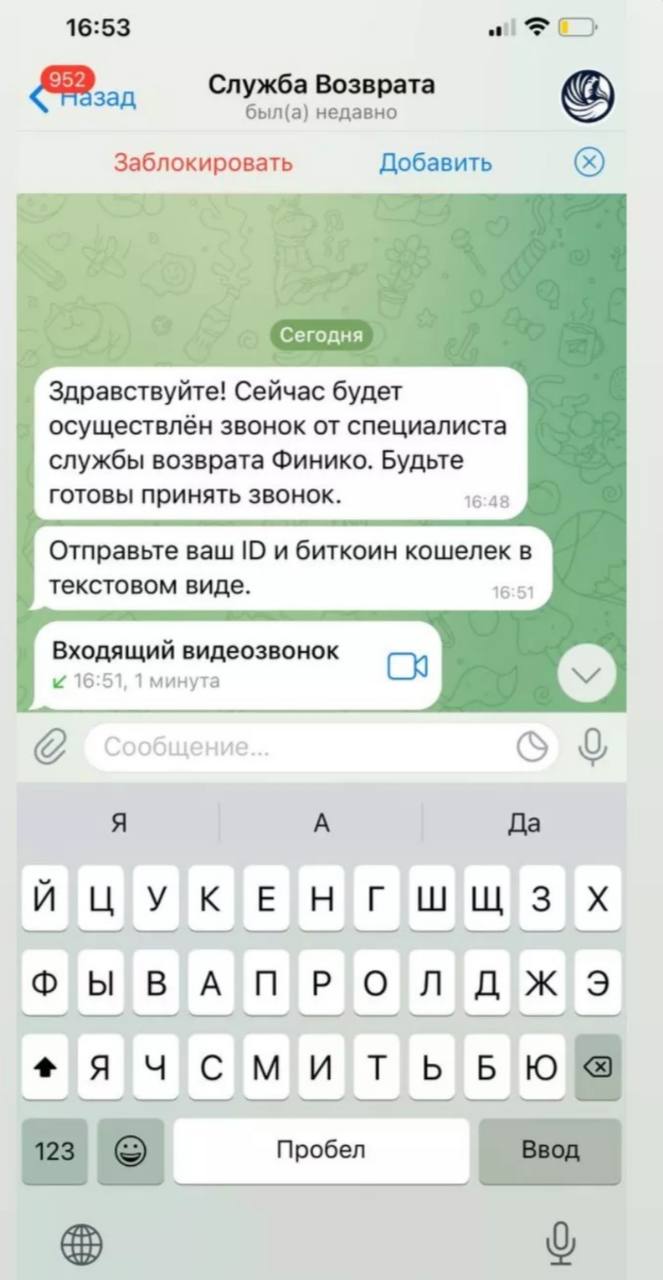The width and height of the screenshot is (663, 1280).
Task: Dismiss the block/add contact bar
Action: click(x=589, y=162)
